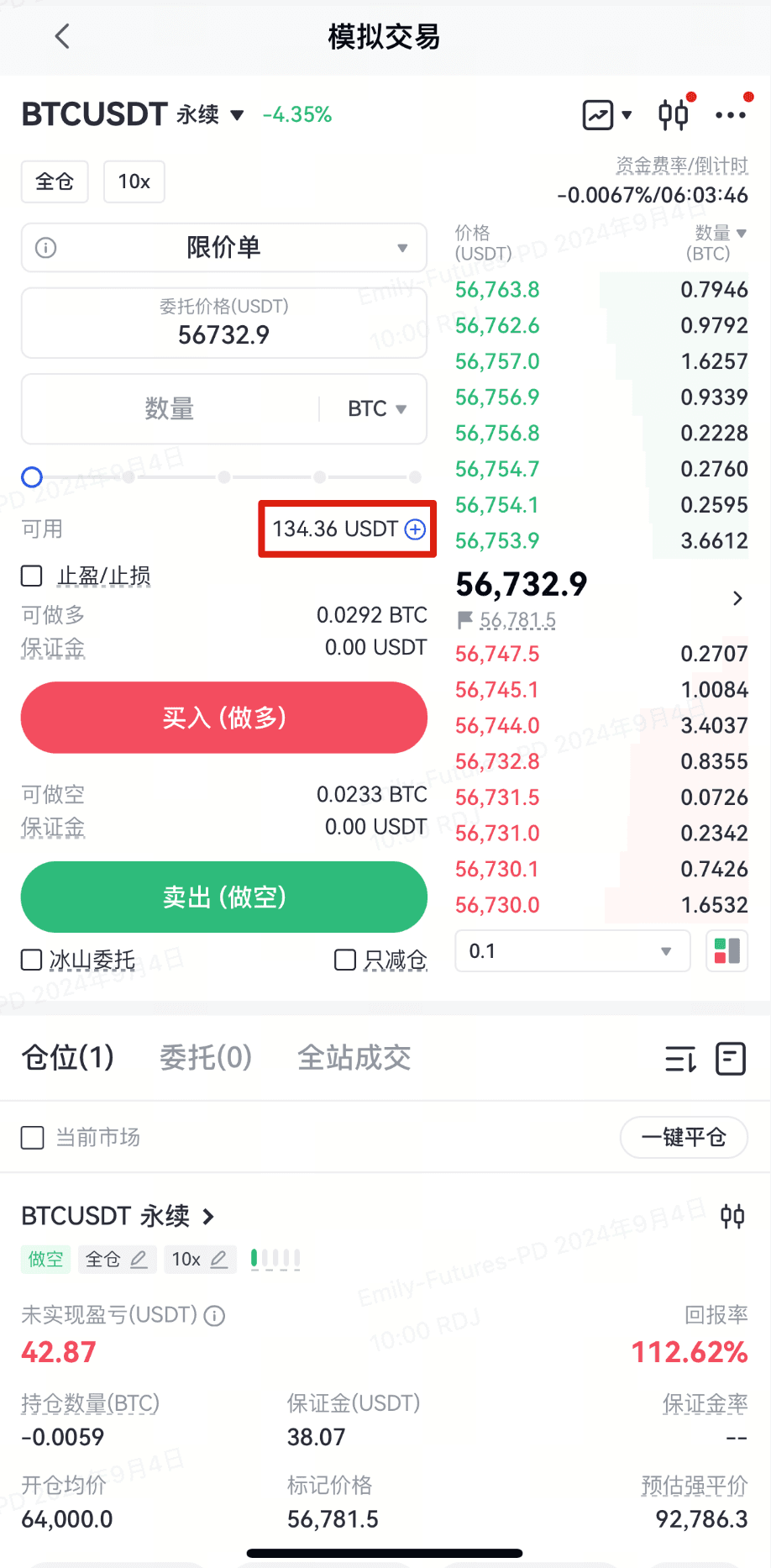Check the 只减仓 option
Image resolution: width=771 pixels, height=1568 pixels.
[x=345, y=960]
